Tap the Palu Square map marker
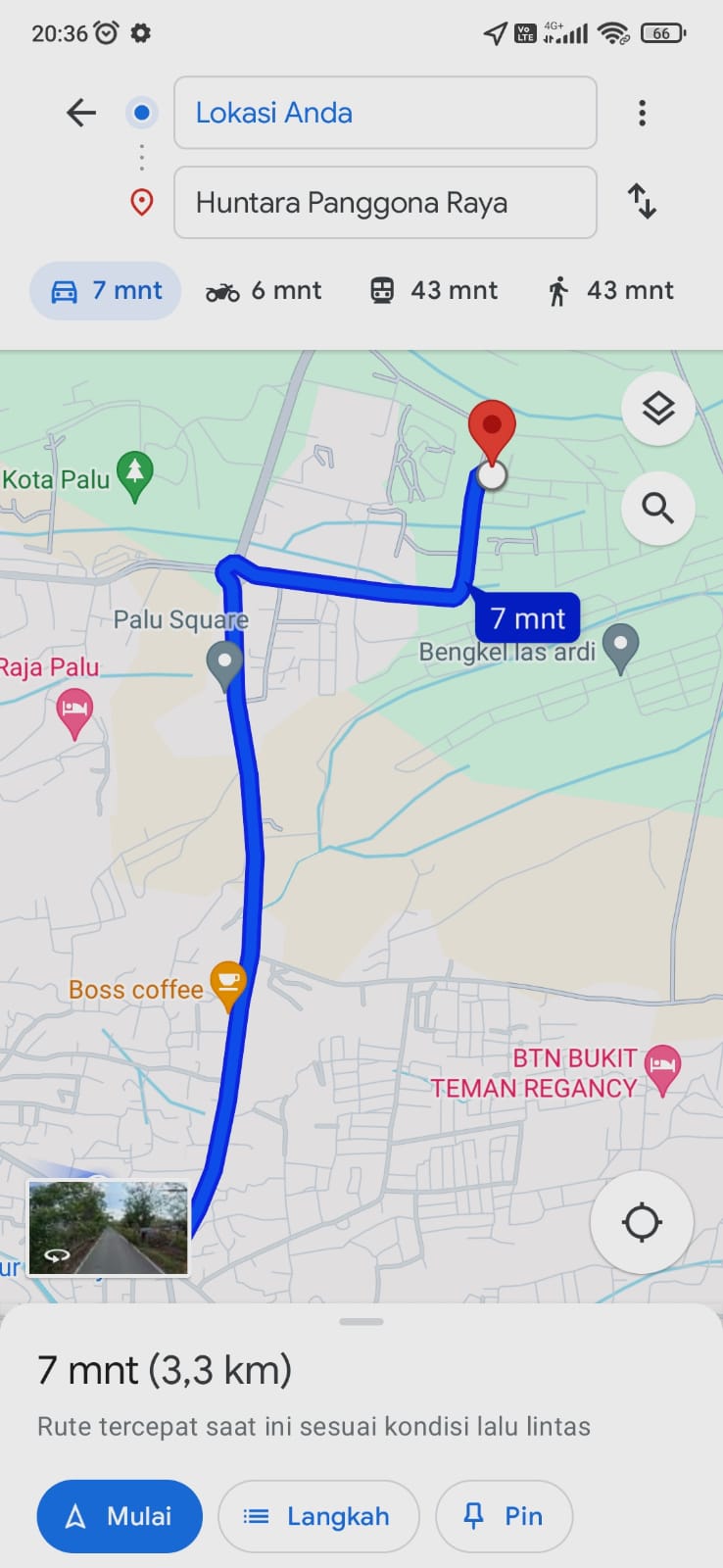This screenshot has width=723, height=1568. tap(225, 666)
